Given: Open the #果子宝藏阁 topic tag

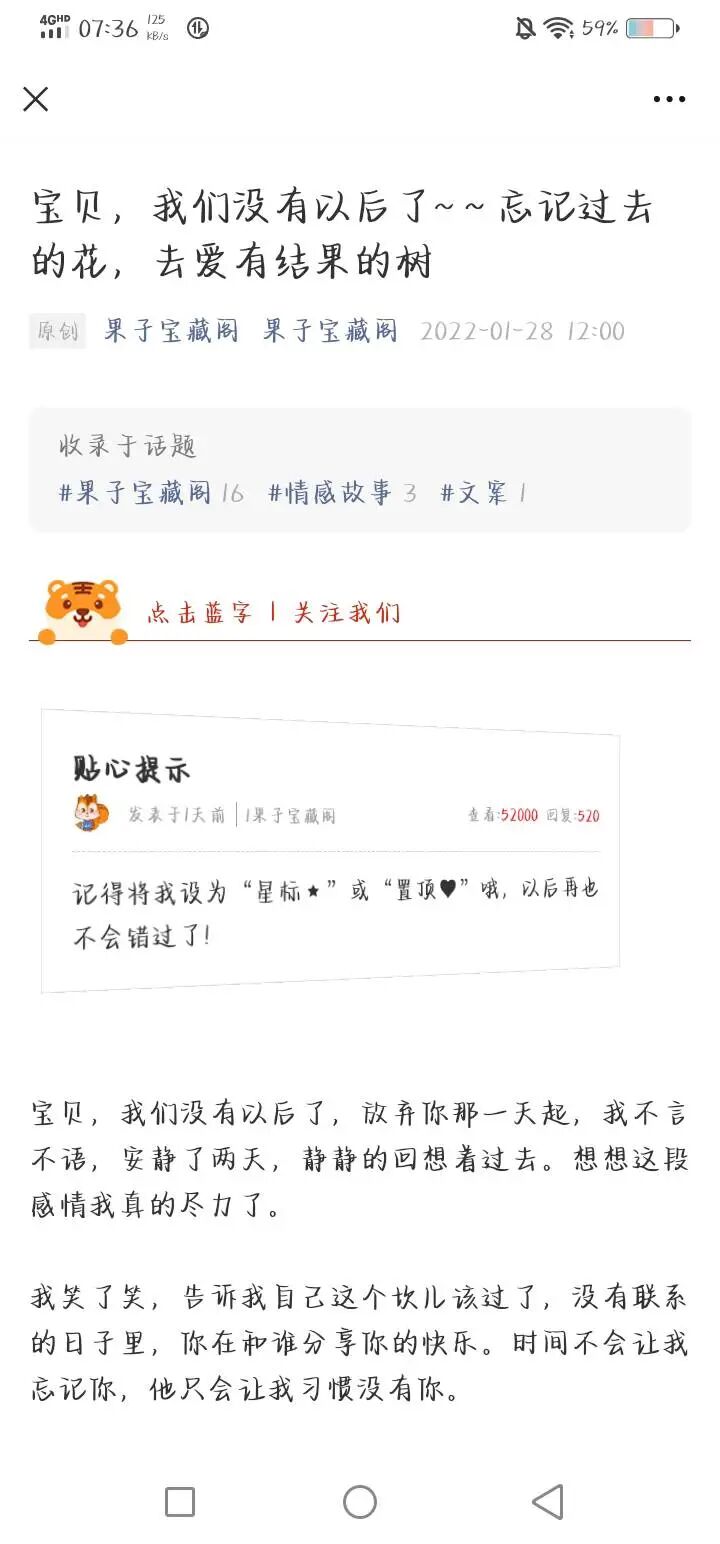Looking at the screenshot, I should click(151, 492).
